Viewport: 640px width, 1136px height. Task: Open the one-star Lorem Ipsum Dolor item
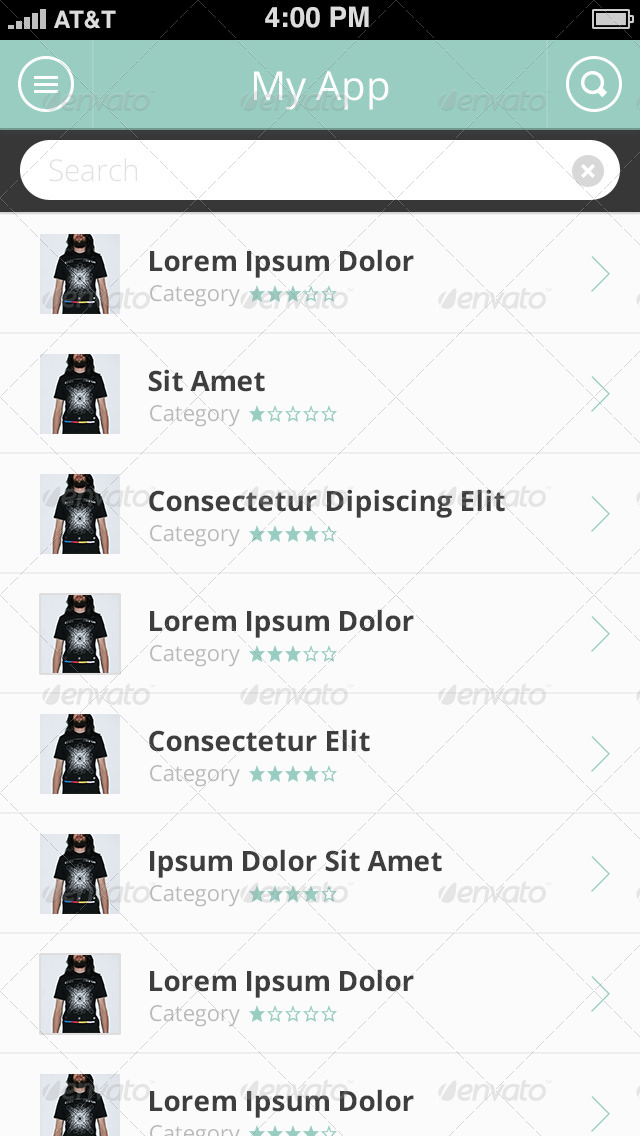point(320,994)
